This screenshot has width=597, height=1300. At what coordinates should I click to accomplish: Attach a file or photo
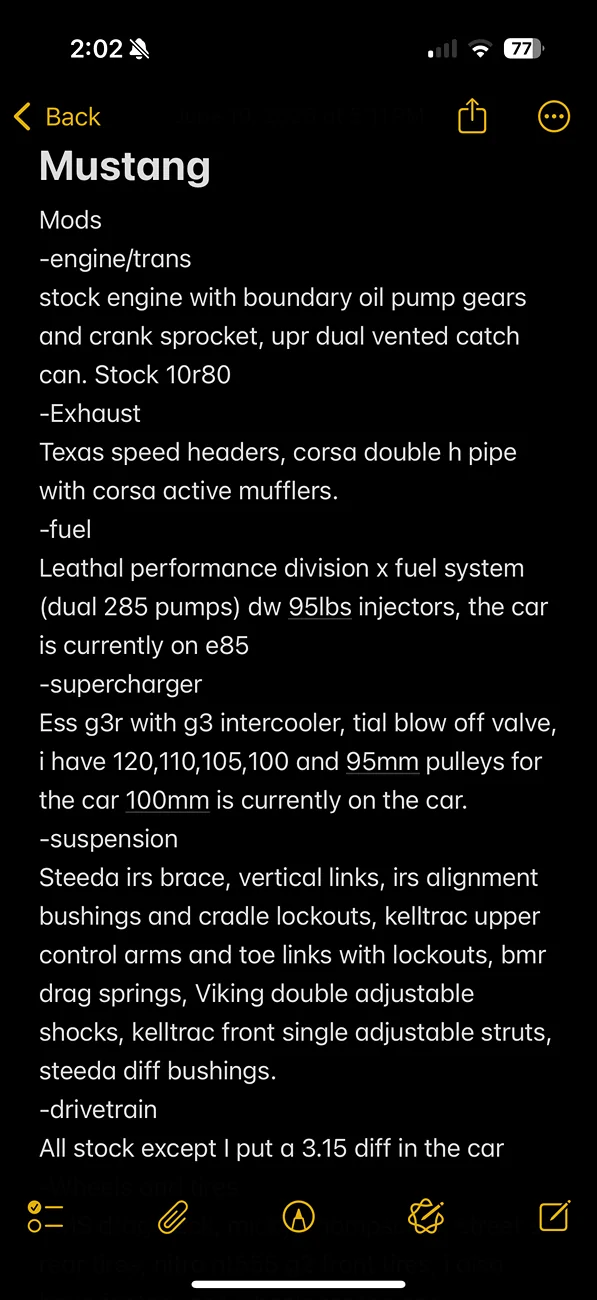174,1216
